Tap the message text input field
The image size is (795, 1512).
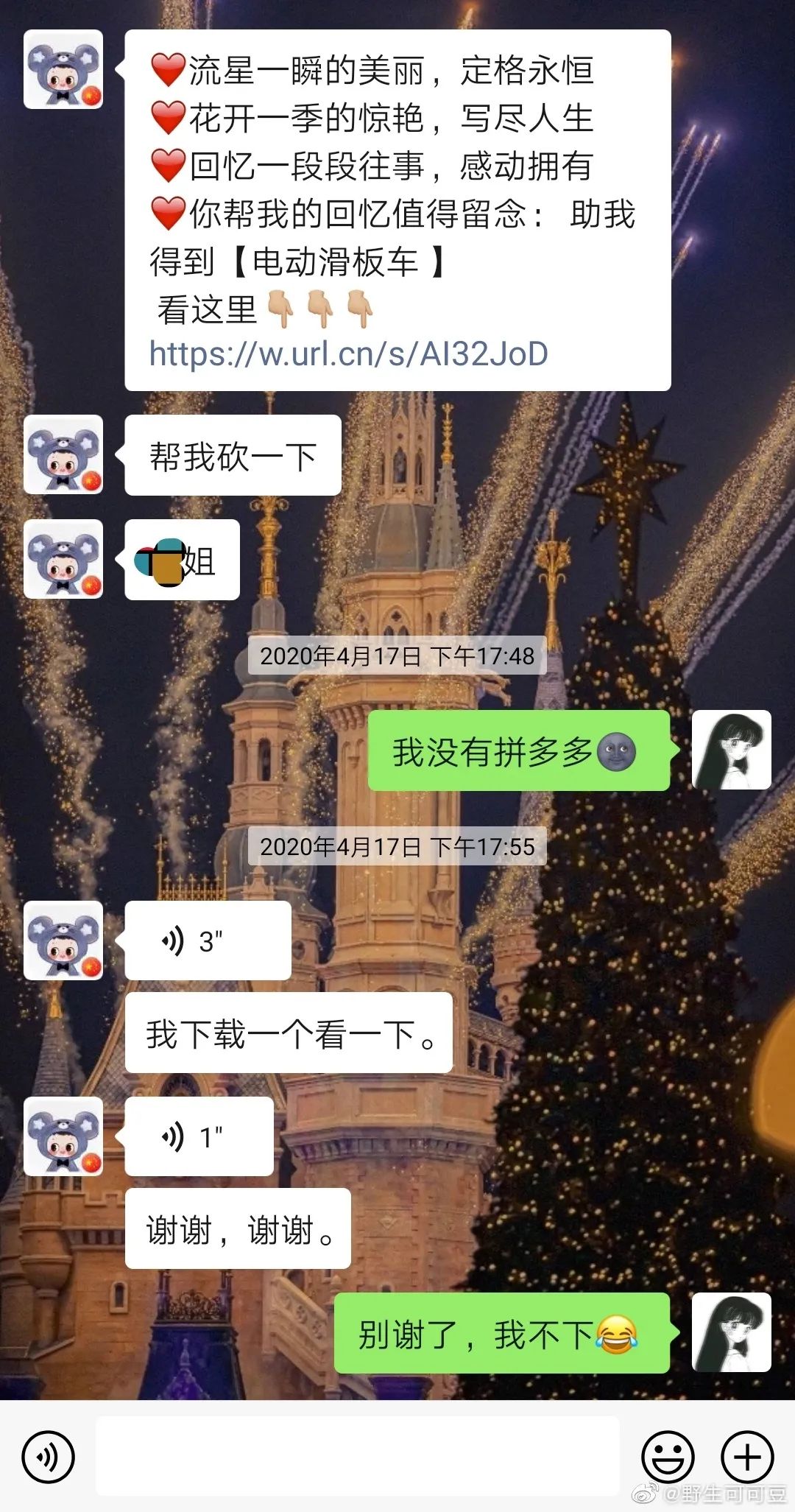pos(357,1457)
